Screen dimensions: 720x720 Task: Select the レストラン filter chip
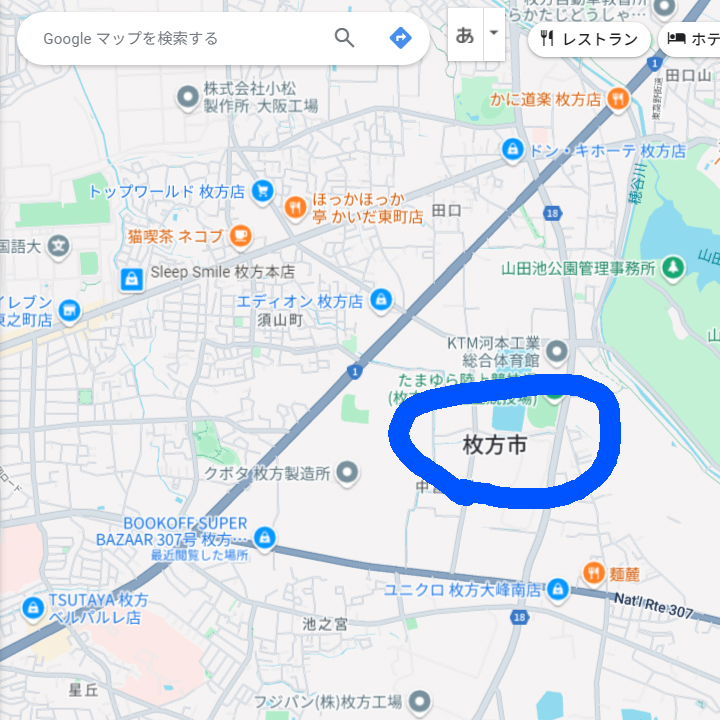590,39
